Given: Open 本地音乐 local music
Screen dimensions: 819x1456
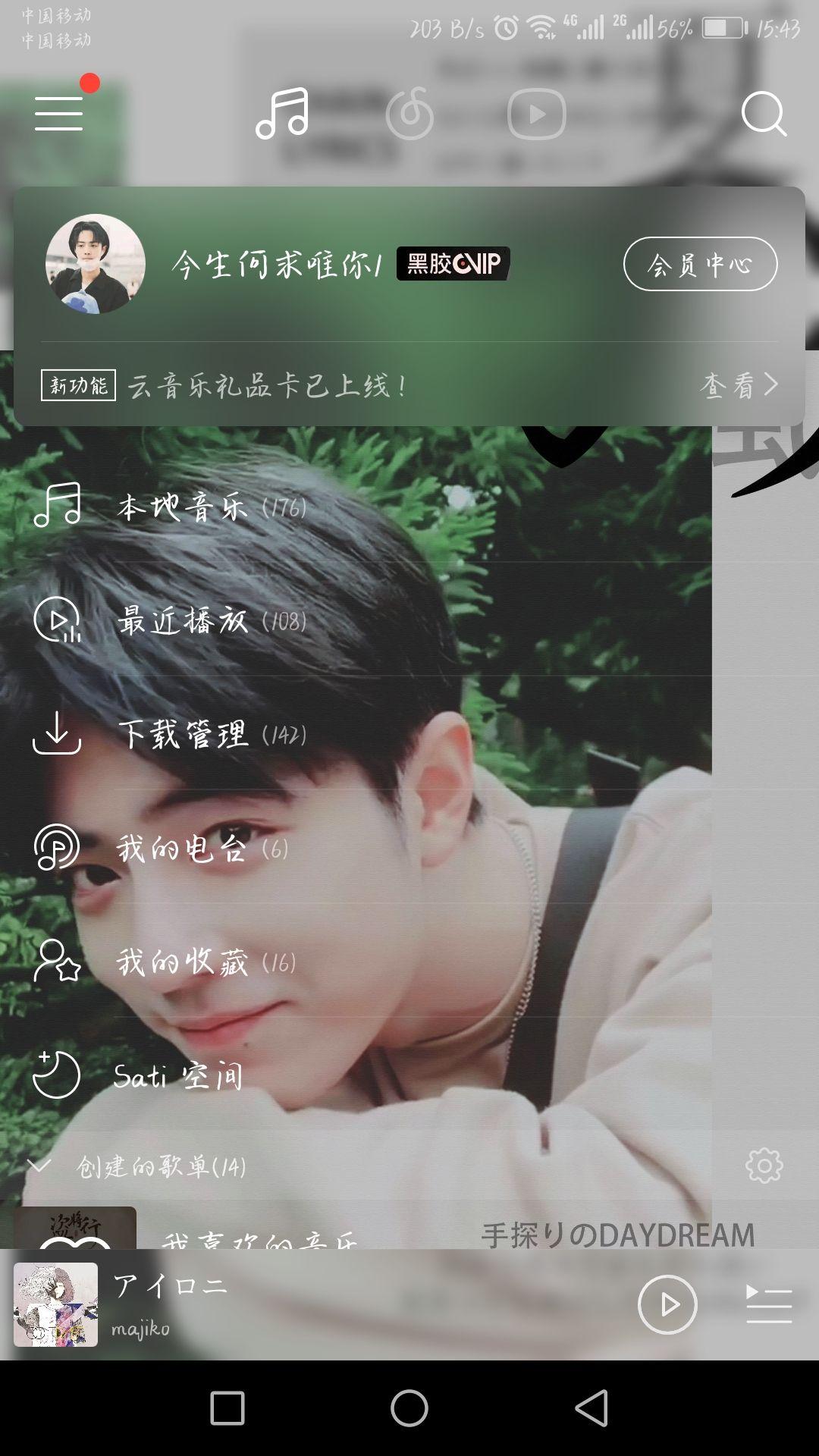Looking at the screenshot, I should pos(182,507).
